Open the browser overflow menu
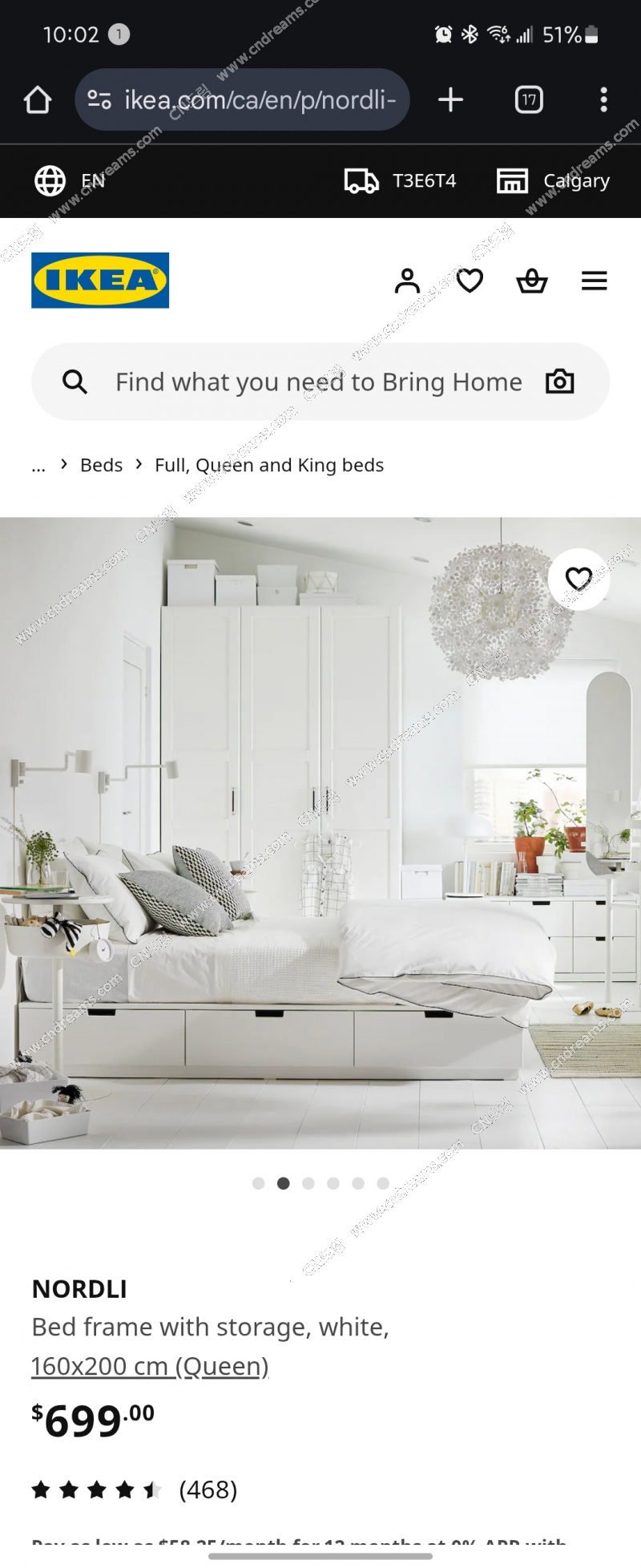This screenshot has width=641, height=1568. tap(603, 100)
